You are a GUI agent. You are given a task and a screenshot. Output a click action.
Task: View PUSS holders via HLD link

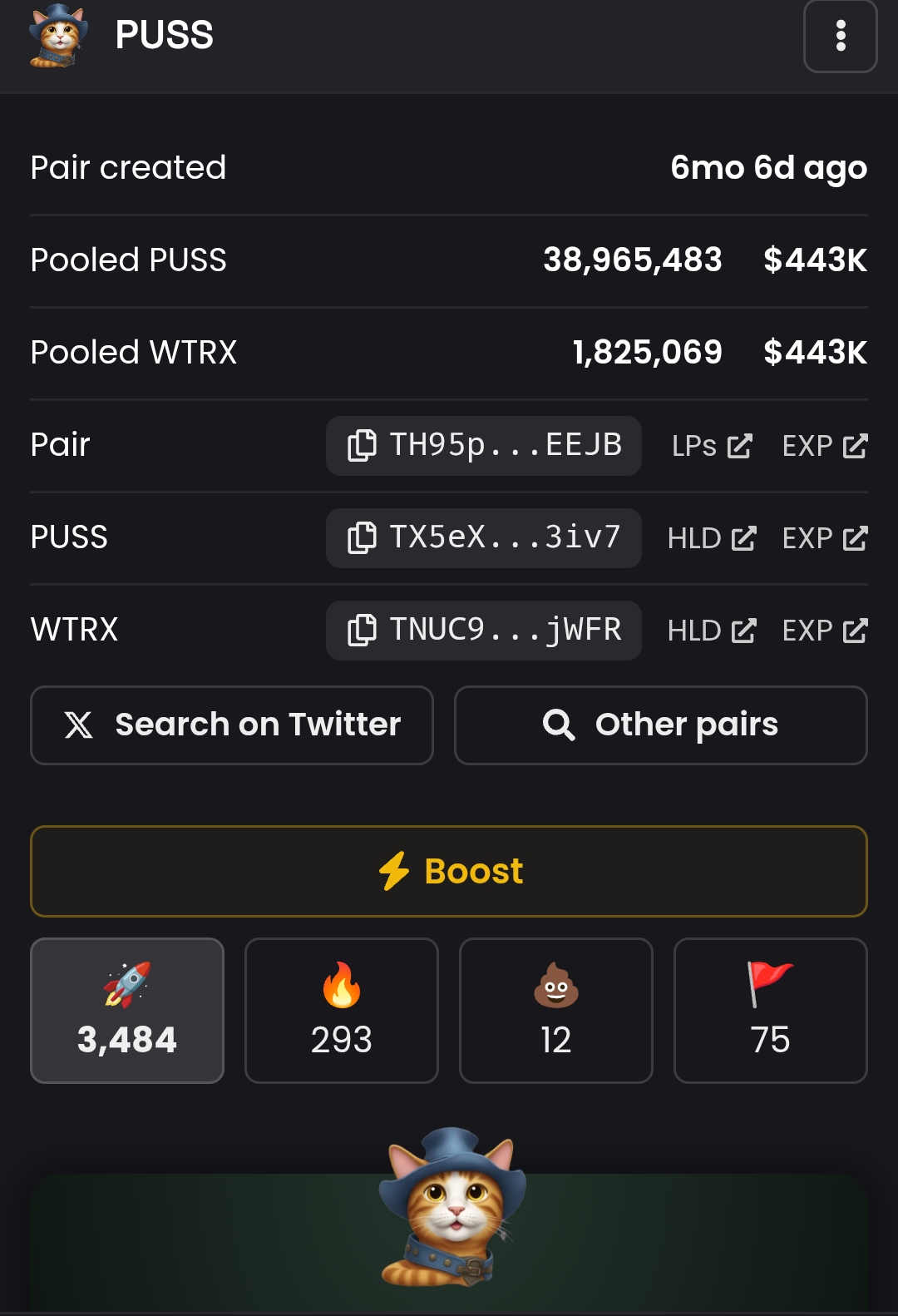point(712,538)
